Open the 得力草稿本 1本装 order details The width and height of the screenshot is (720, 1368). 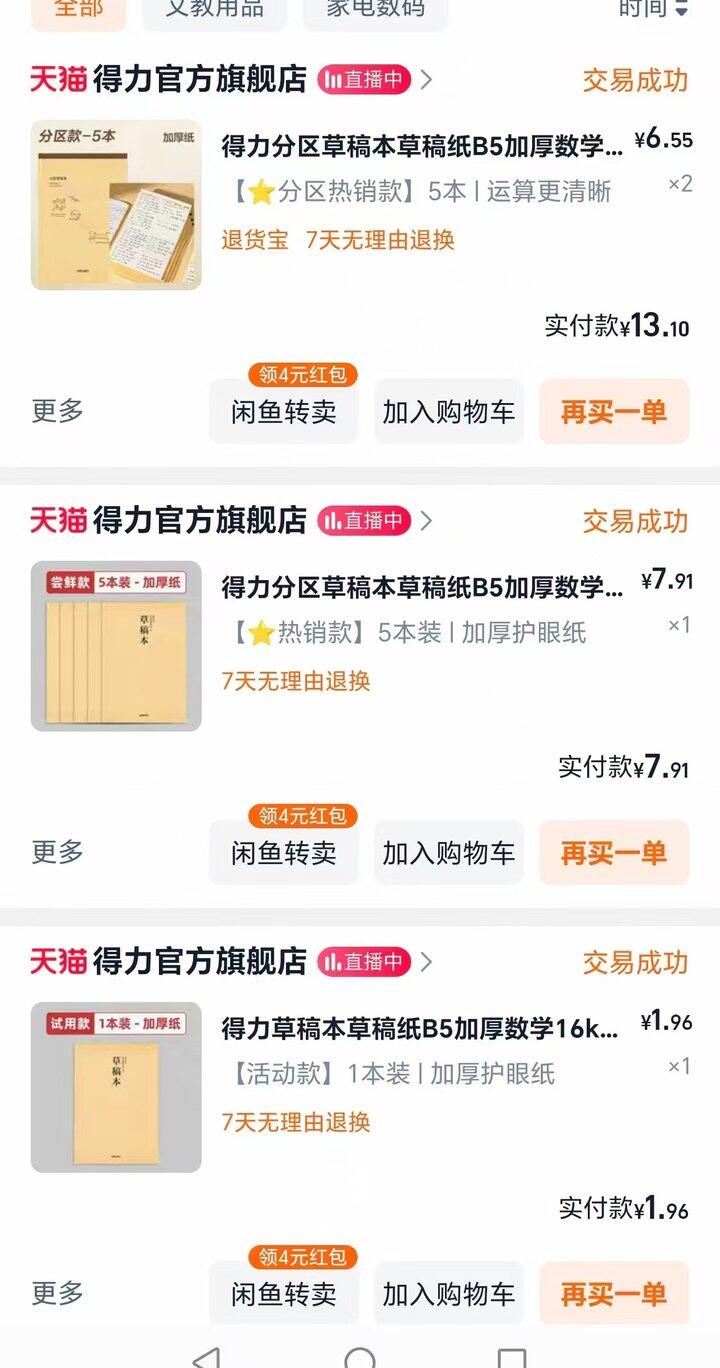pyautogui.click(x=420, y=1028)
